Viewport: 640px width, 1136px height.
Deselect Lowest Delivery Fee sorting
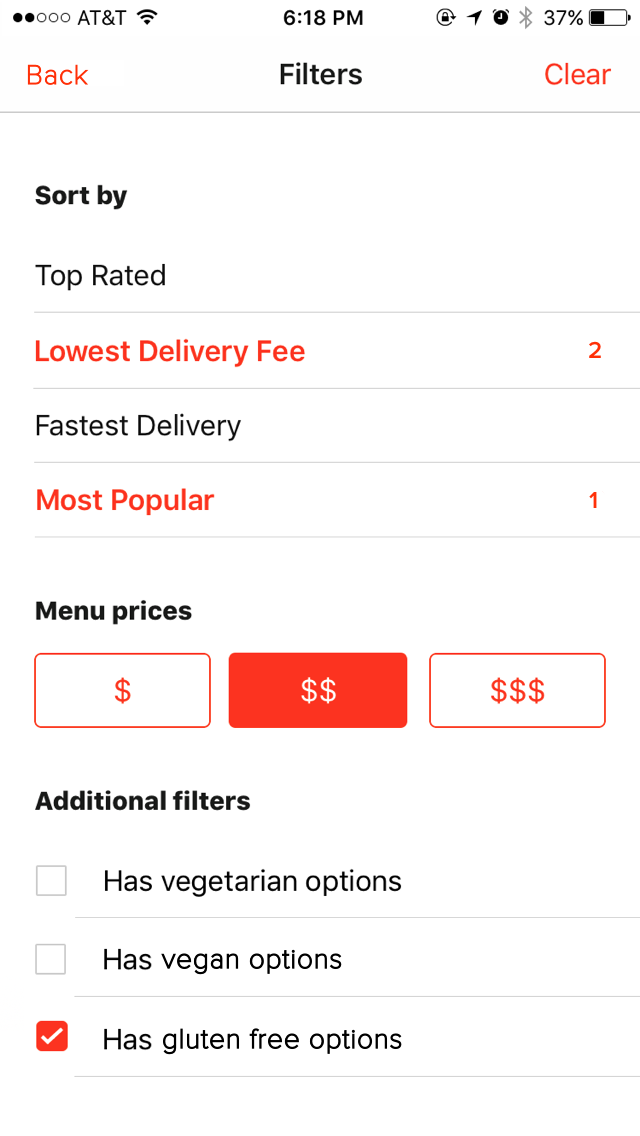337,351
